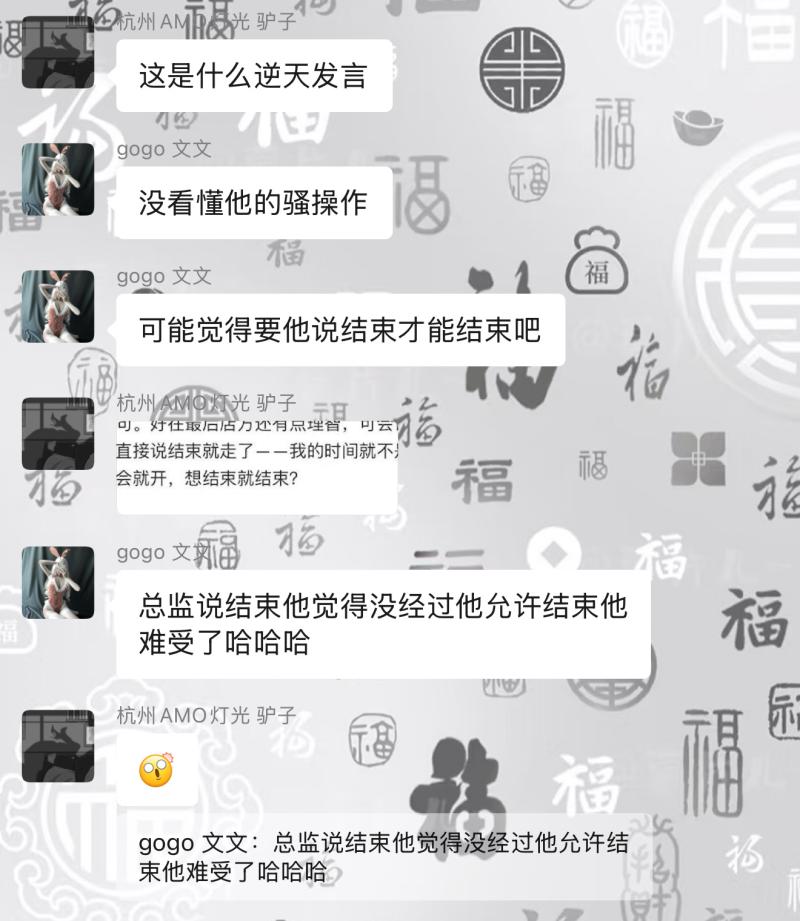Tap gogo 文文's avatar beside 没看懂他的骚操作
Viewport: 800px width, 921px height.
58,180
